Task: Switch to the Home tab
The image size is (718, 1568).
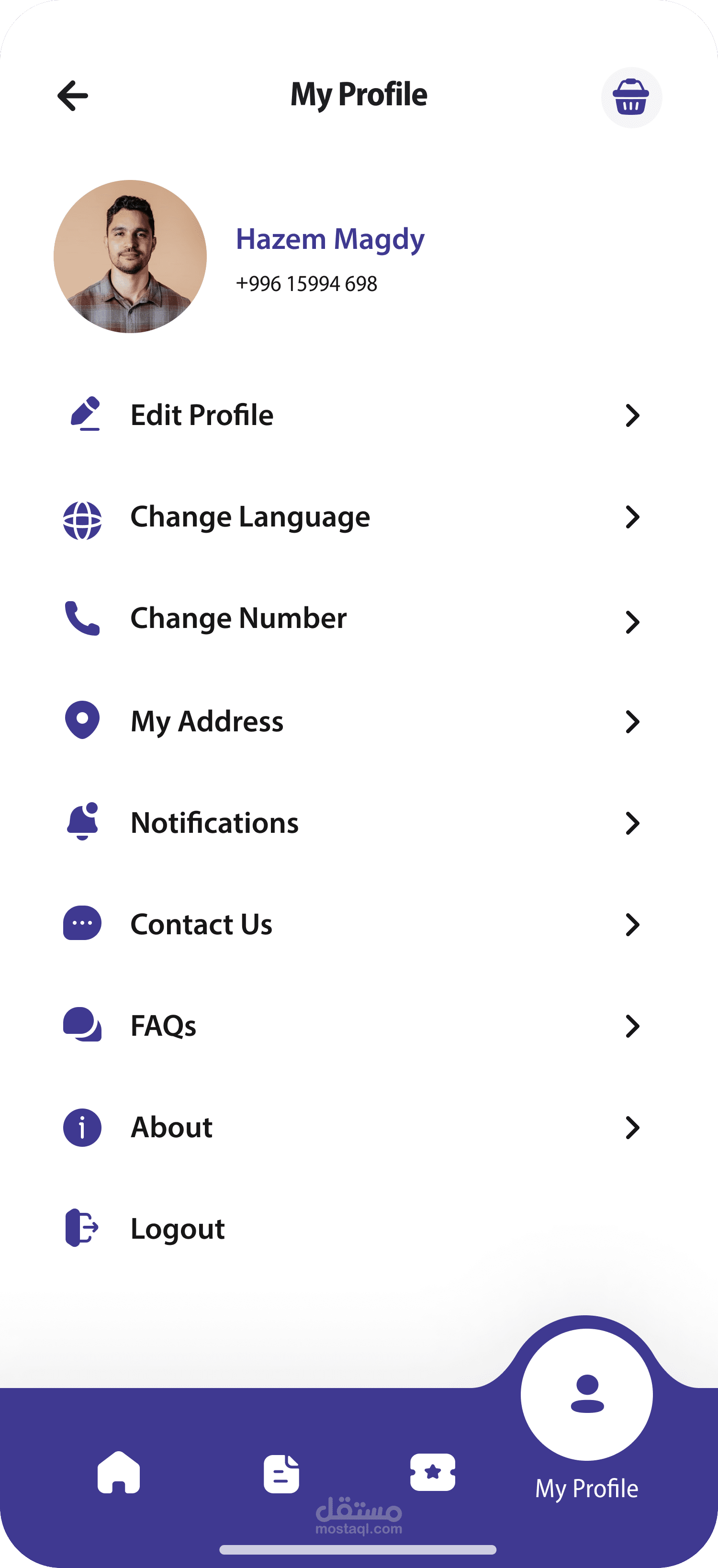Action: click(119, 1472)
